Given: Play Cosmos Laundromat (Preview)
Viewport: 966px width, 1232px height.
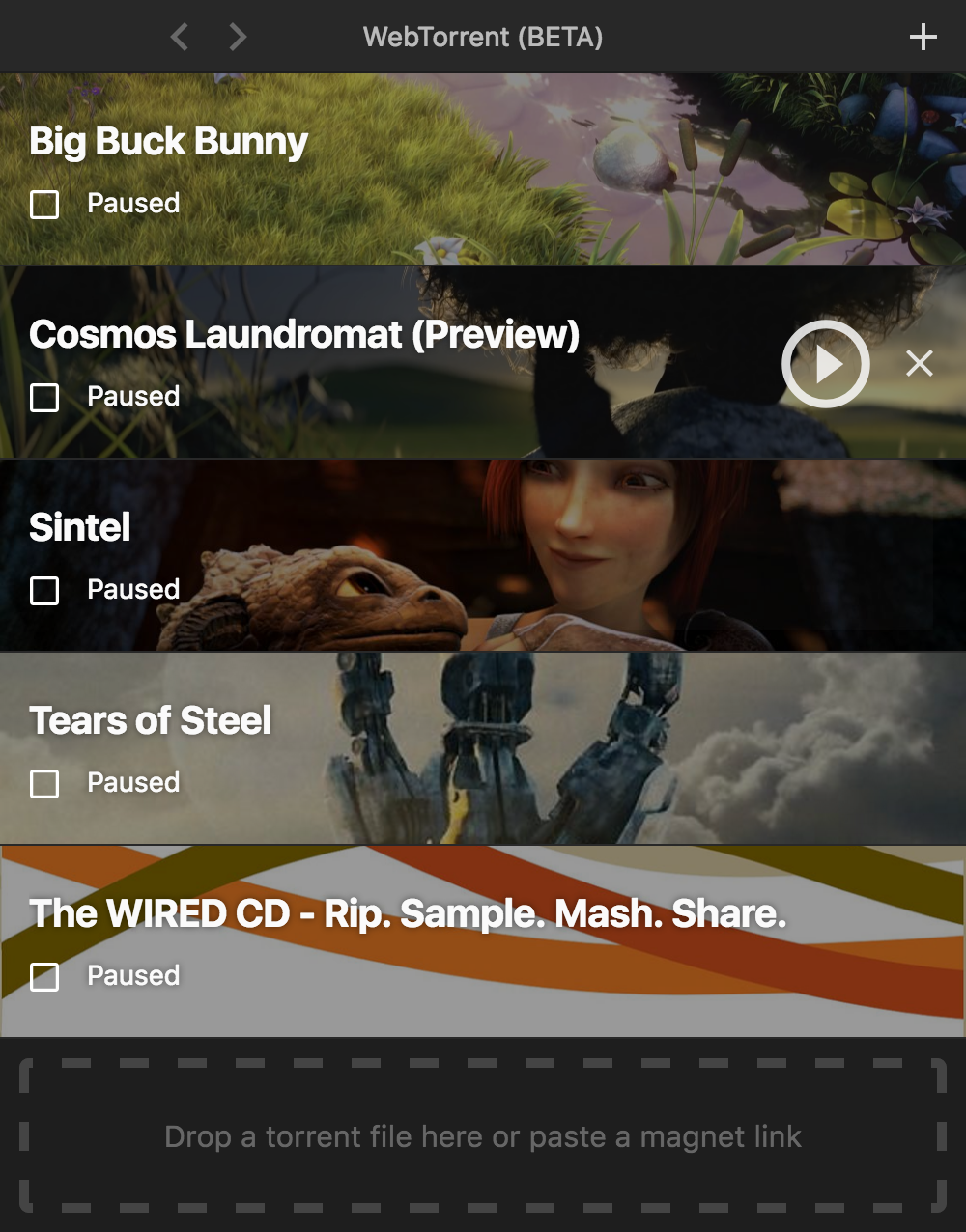Looking at the screenshot, I should pos(826,364).
